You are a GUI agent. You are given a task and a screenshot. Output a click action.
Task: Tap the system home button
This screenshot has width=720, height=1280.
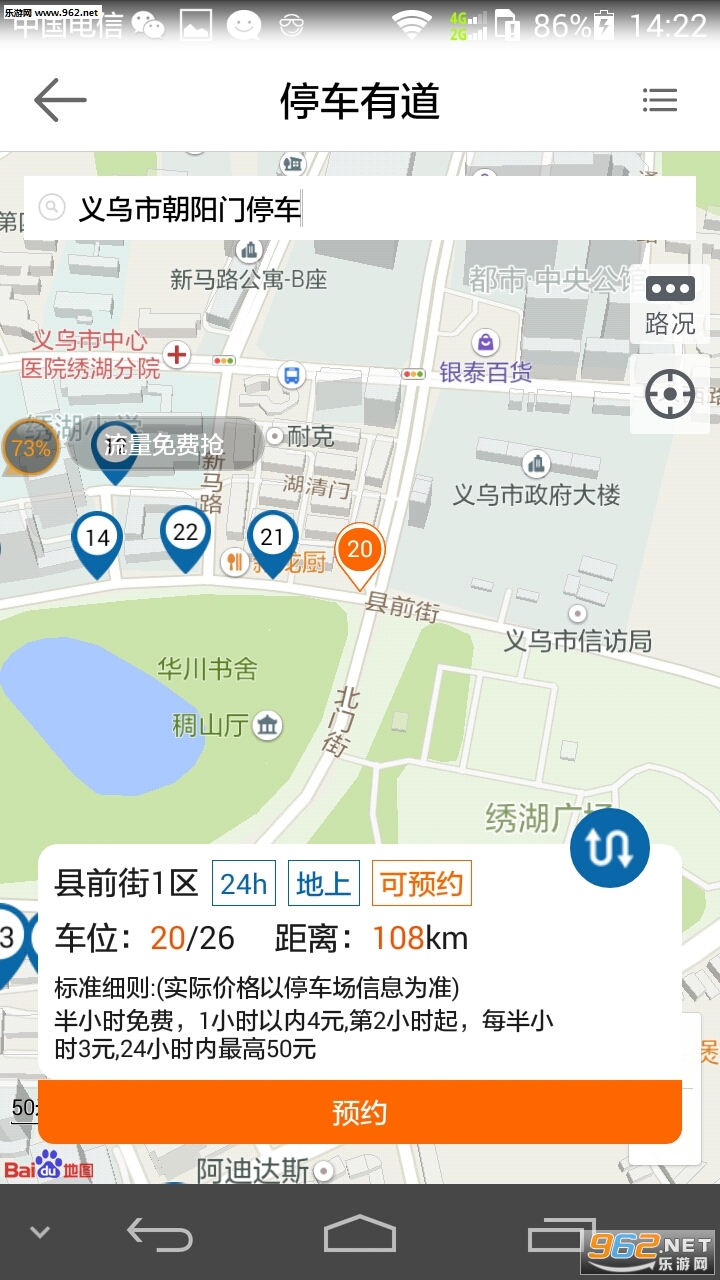tap(360, 1234)
